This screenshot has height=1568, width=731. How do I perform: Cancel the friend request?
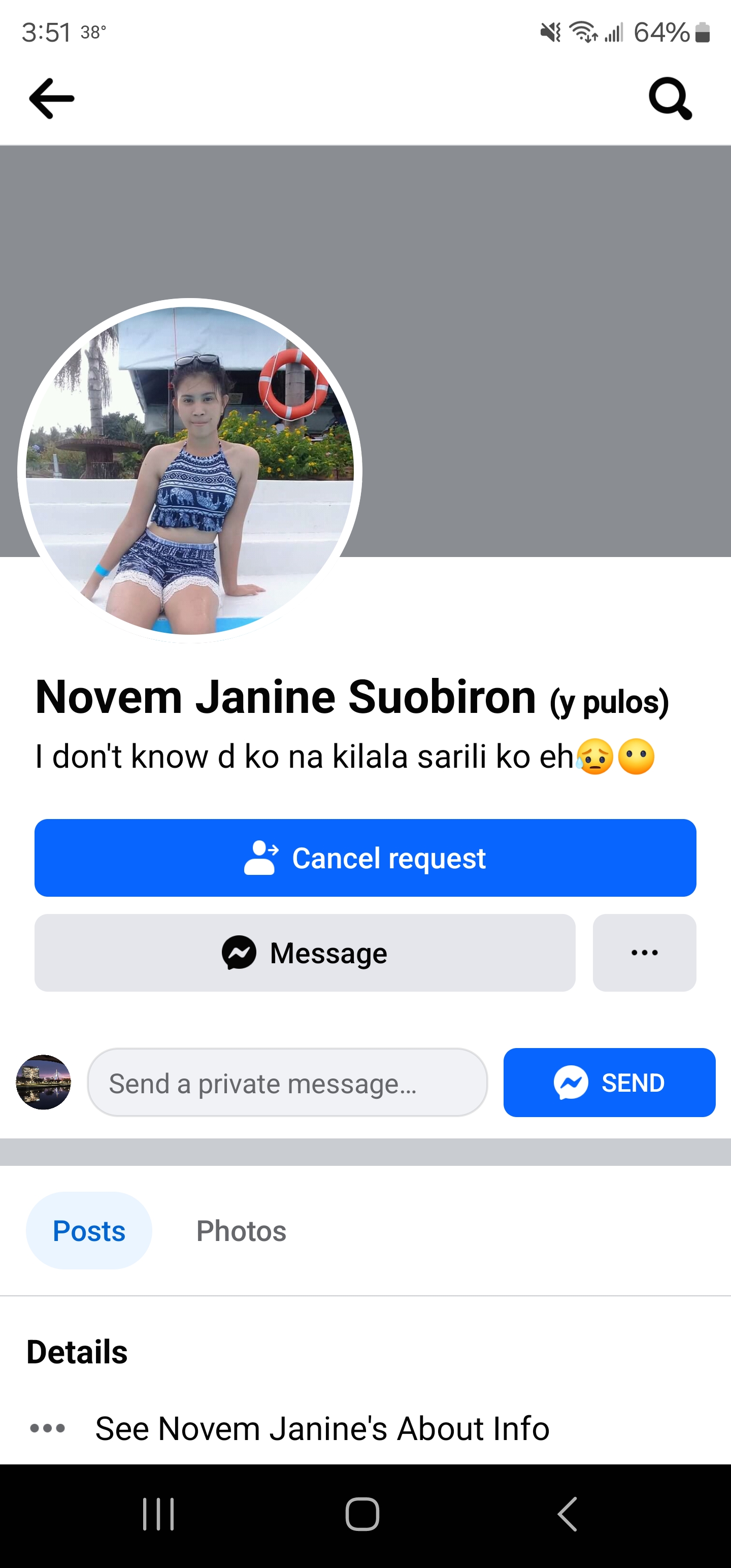coord(365,858)
